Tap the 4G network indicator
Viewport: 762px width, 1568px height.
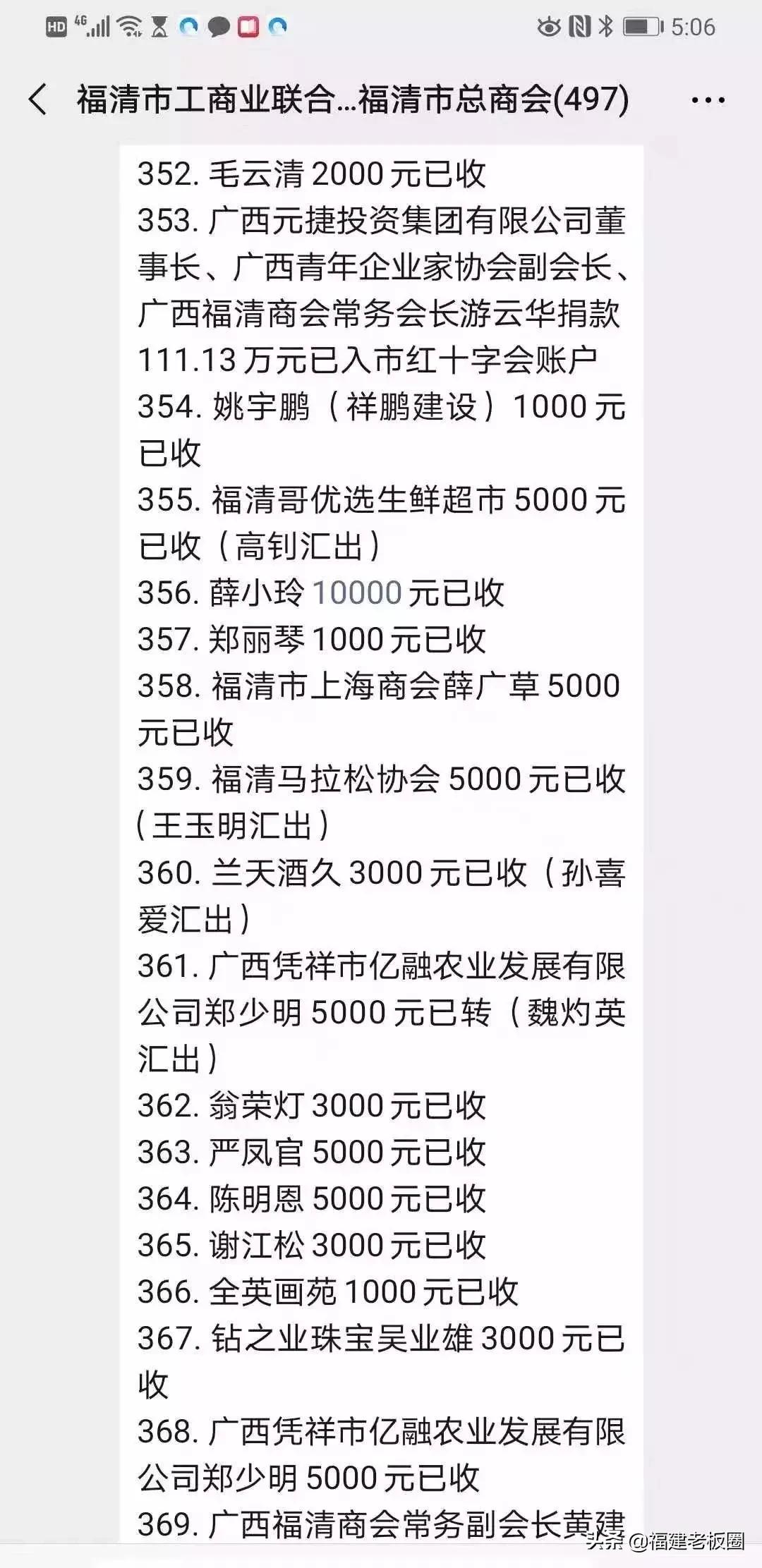pos(79,23)
